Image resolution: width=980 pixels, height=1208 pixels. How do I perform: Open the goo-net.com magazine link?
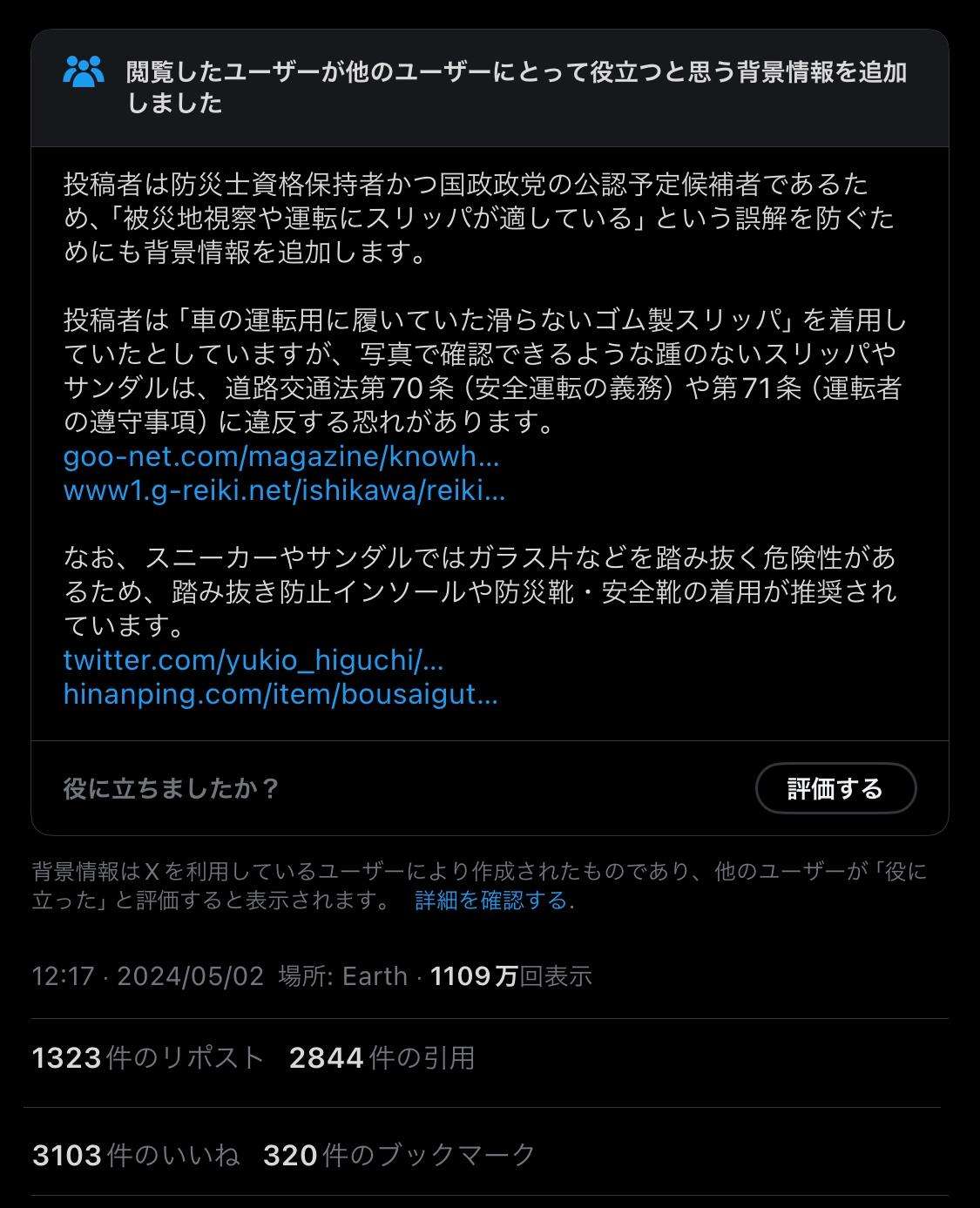click(281, 456)
